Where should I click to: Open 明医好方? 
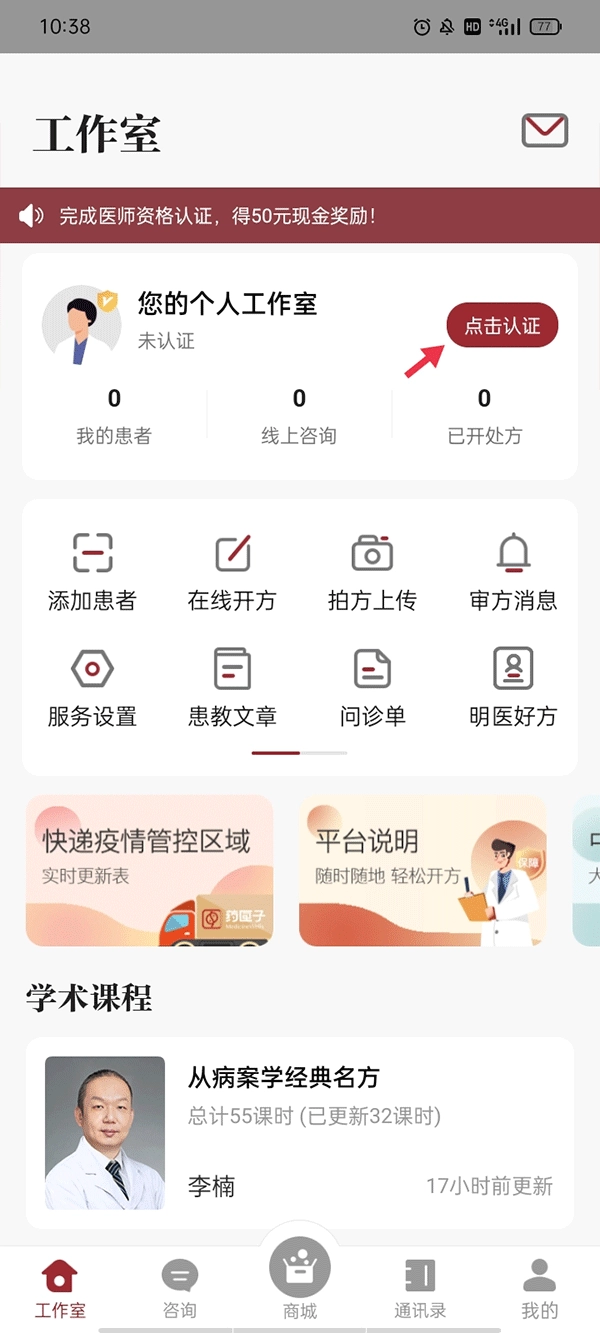[513, 688]
